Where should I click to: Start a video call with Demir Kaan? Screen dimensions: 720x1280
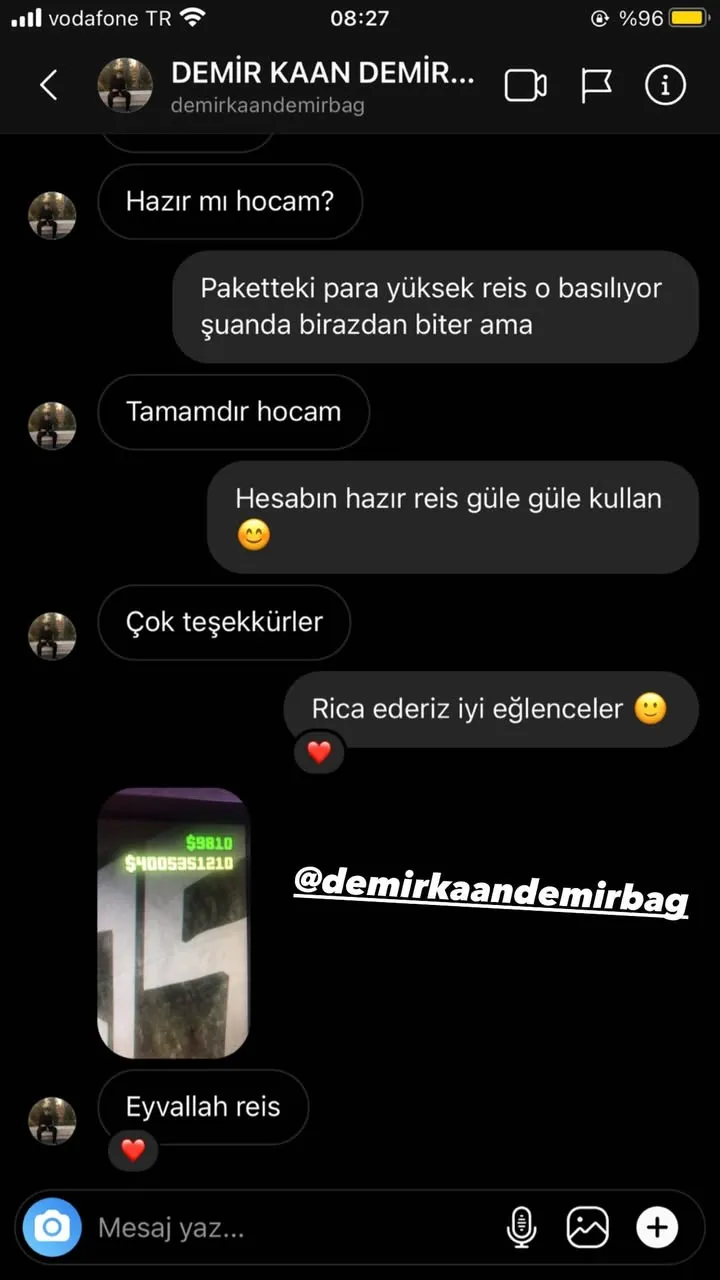[525, 85]
